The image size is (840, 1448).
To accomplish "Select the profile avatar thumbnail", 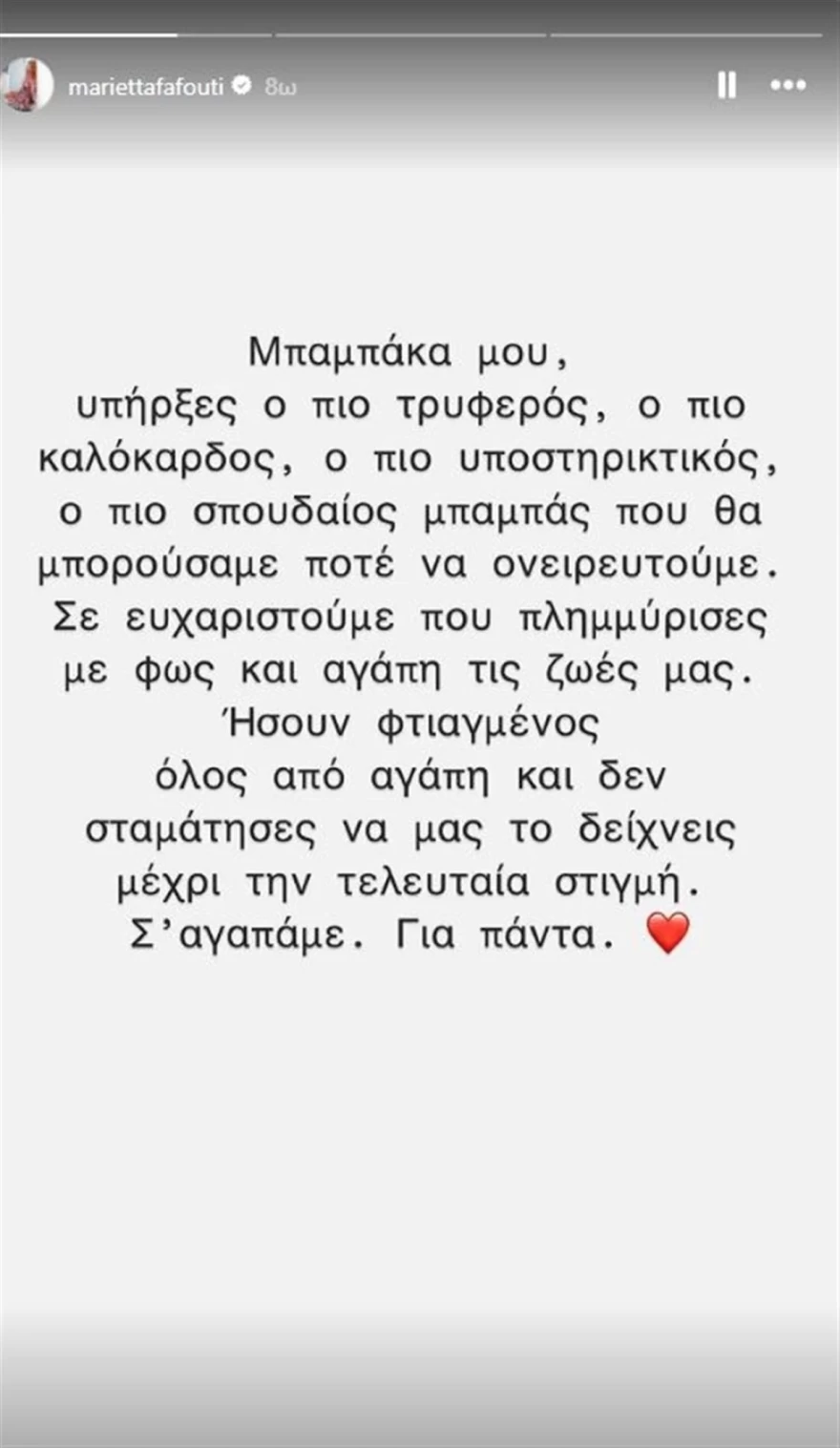I will point(29,84).
